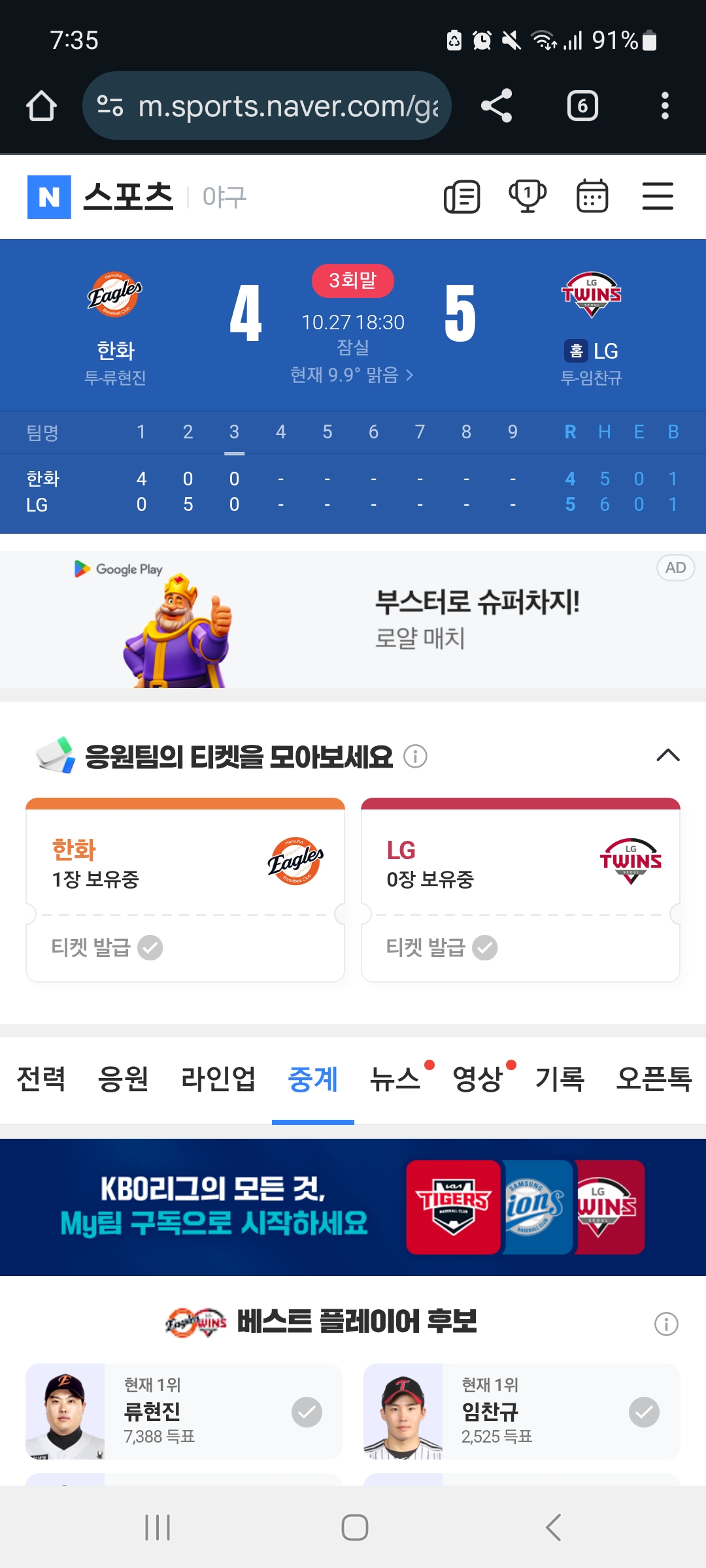This screenshot has height=1568, width=706.
Task: Share this page from the browser
Action: [x=496, y=106]
